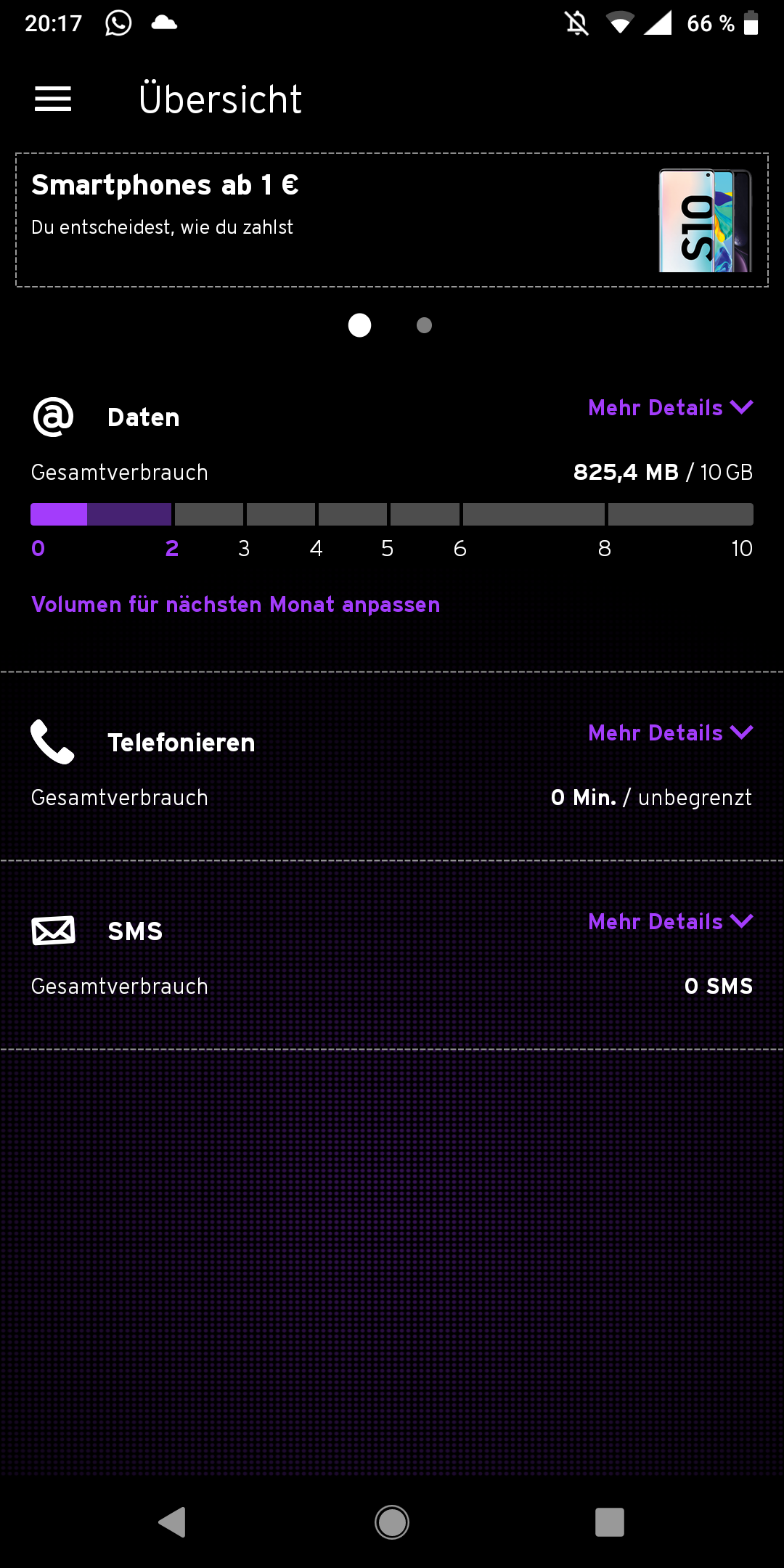The width and height of the screenshot is (784, 1568).
Task: Expand Mehr Details for SMS
Action: point(670,922)
